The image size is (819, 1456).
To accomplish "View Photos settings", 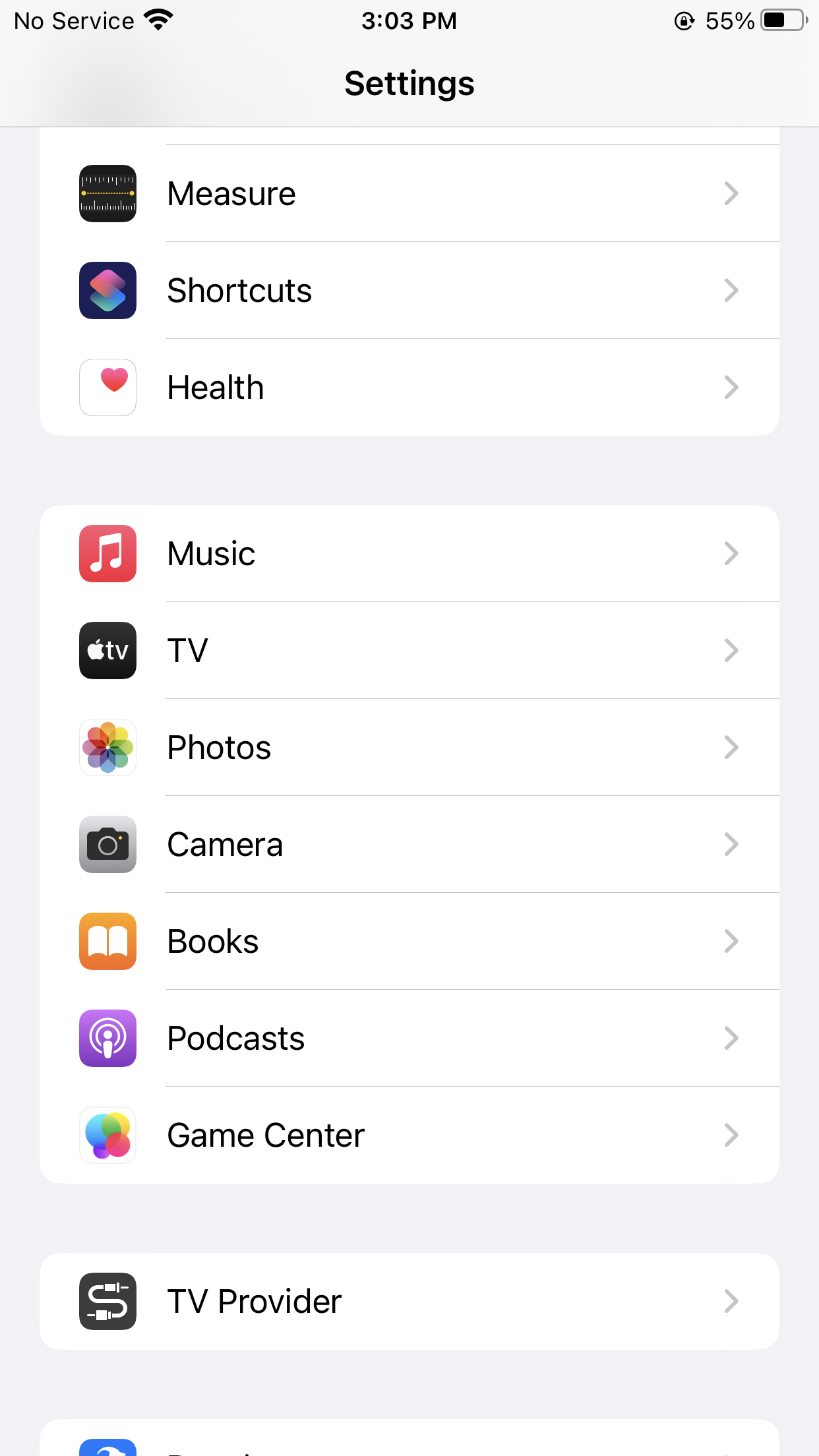I will tap(409, 747).
